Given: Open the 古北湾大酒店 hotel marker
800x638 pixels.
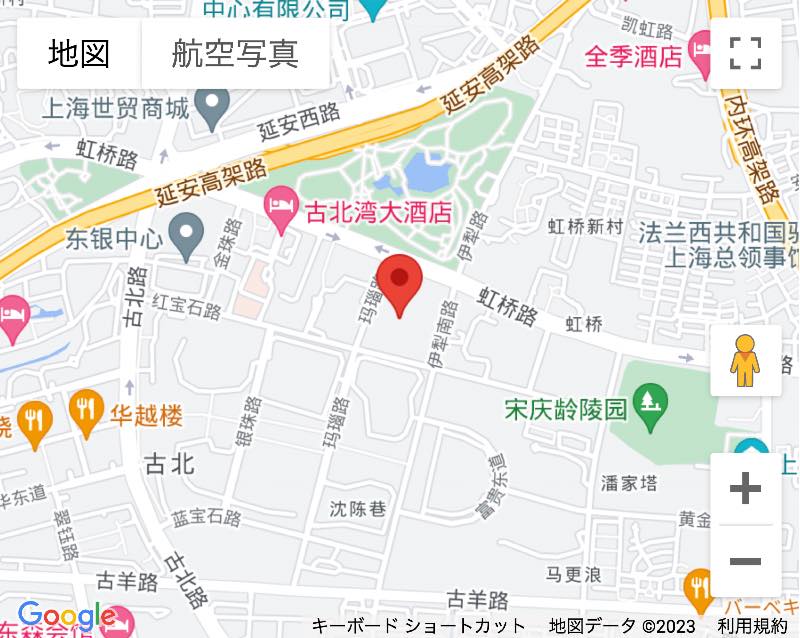Looking at the screenshot, I should [282, 212].
